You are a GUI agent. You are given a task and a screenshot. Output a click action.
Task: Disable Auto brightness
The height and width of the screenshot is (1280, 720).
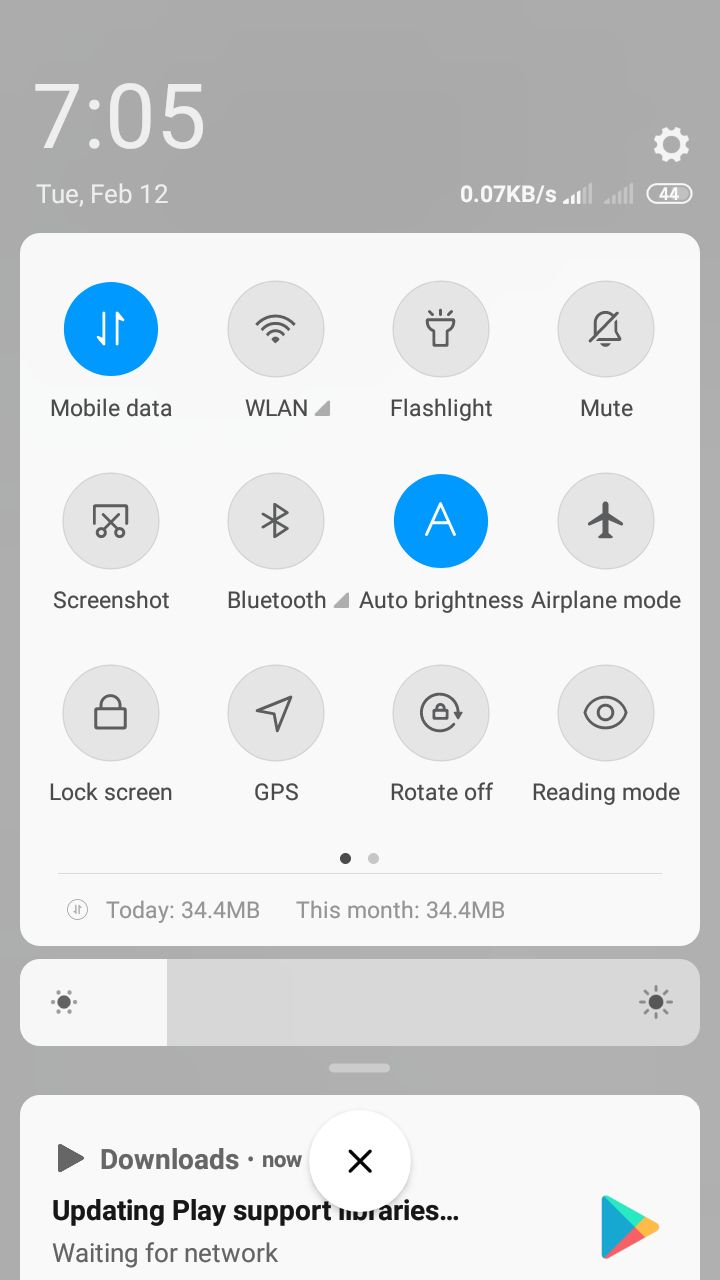click(441, 521)
